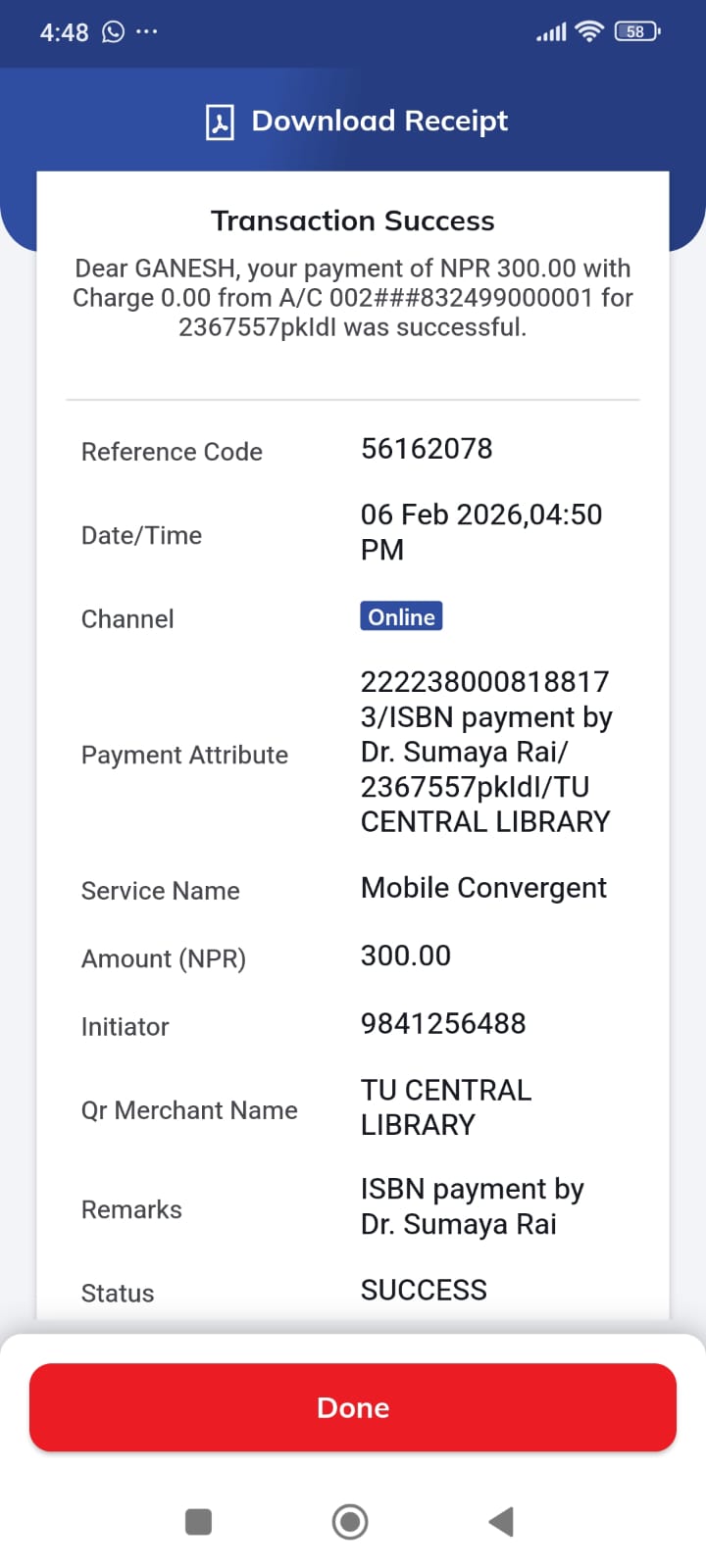The image size is (706, 1568).
Task: Open the recent apps view
Action: 199,1522
